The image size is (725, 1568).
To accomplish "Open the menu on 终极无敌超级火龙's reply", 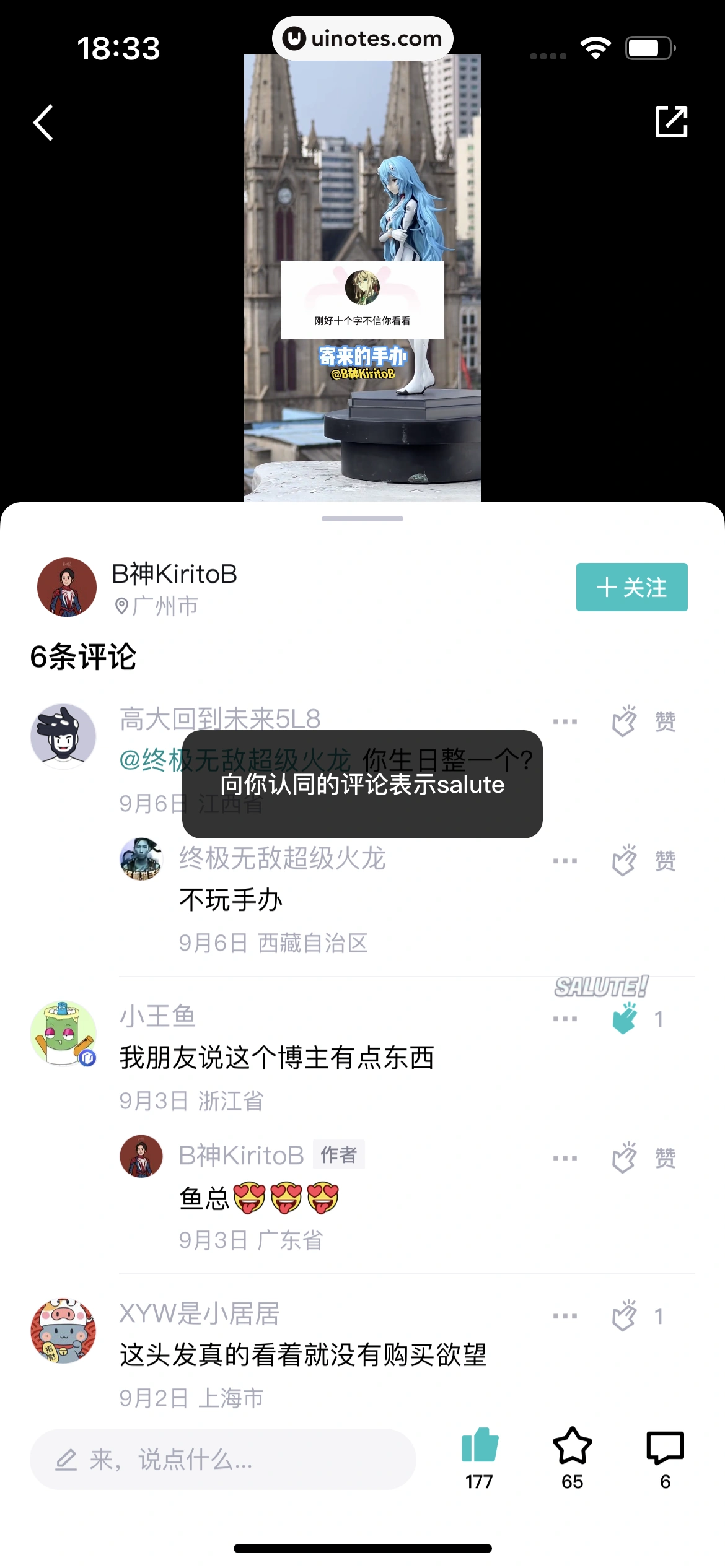I will [x=566, y=860].
